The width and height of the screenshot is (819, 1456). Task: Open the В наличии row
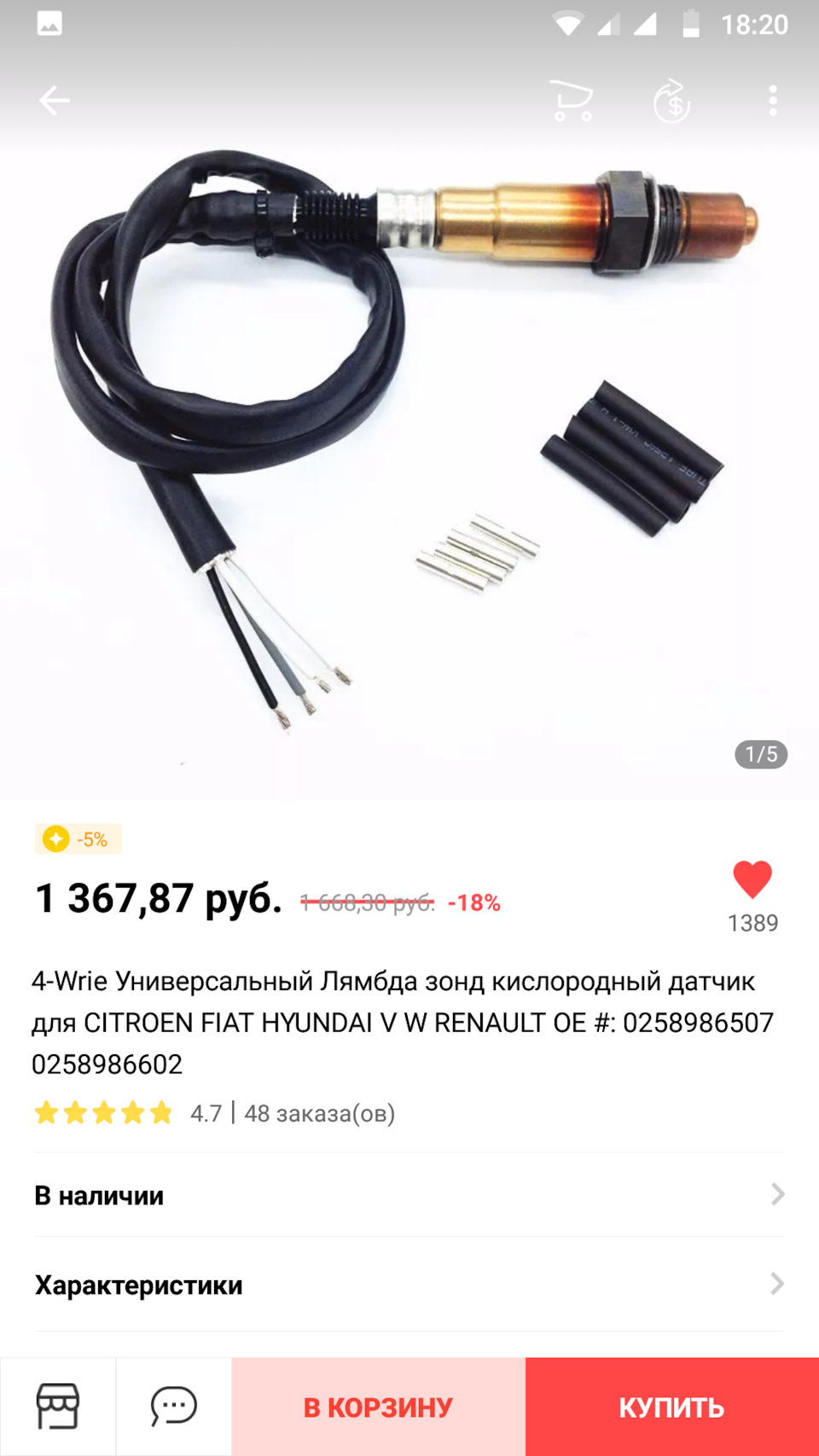(x=409, y=1195)
